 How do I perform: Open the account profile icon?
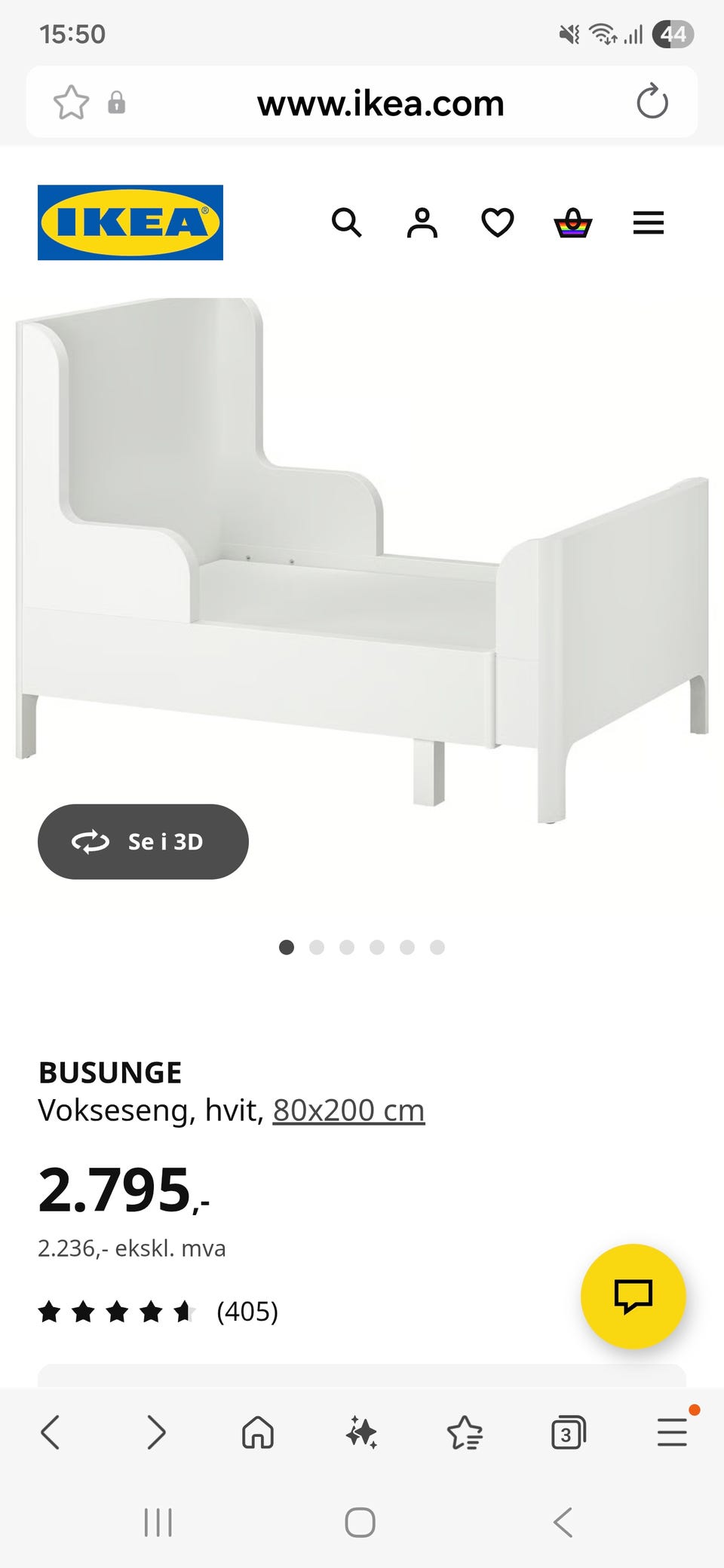coord(422,223)
